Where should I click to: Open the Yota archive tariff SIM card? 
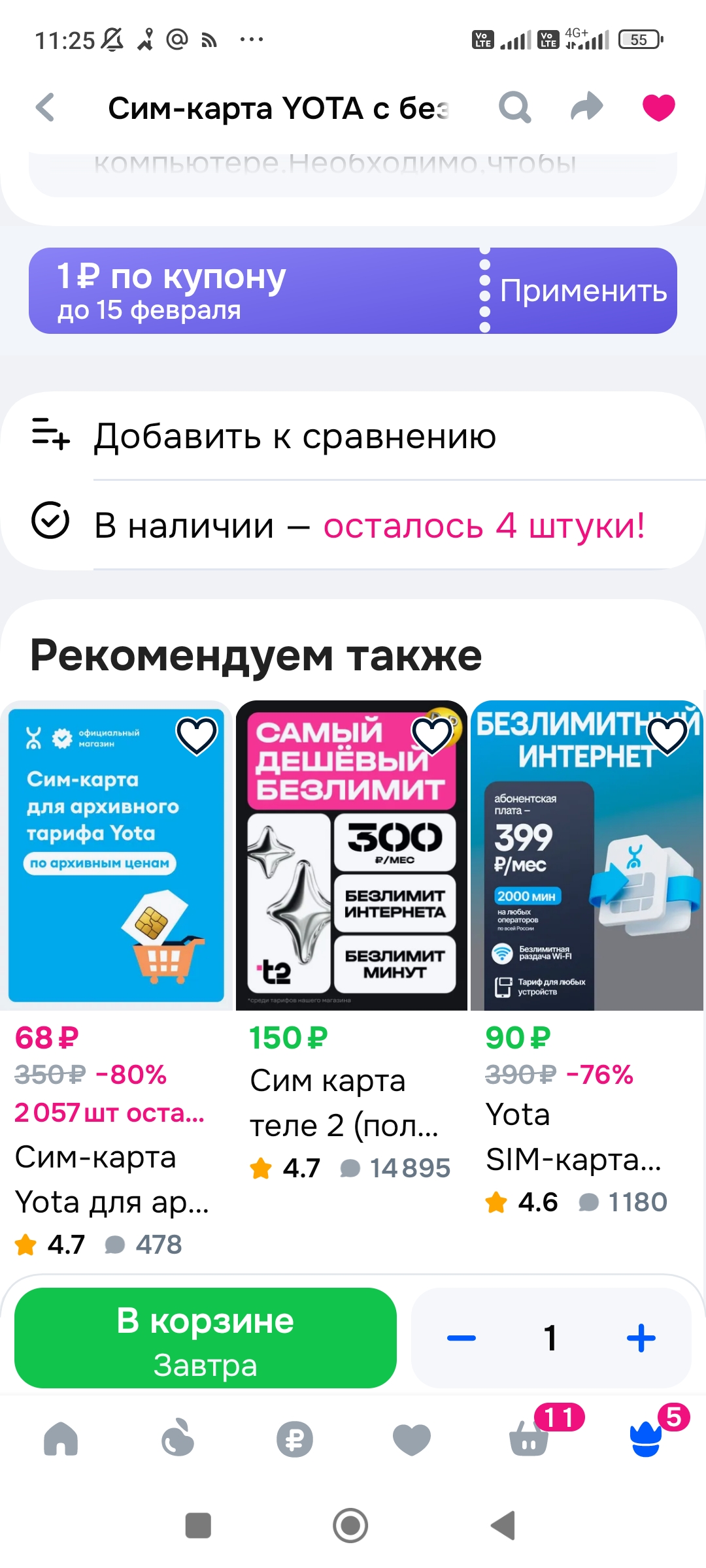pos(116,856)
